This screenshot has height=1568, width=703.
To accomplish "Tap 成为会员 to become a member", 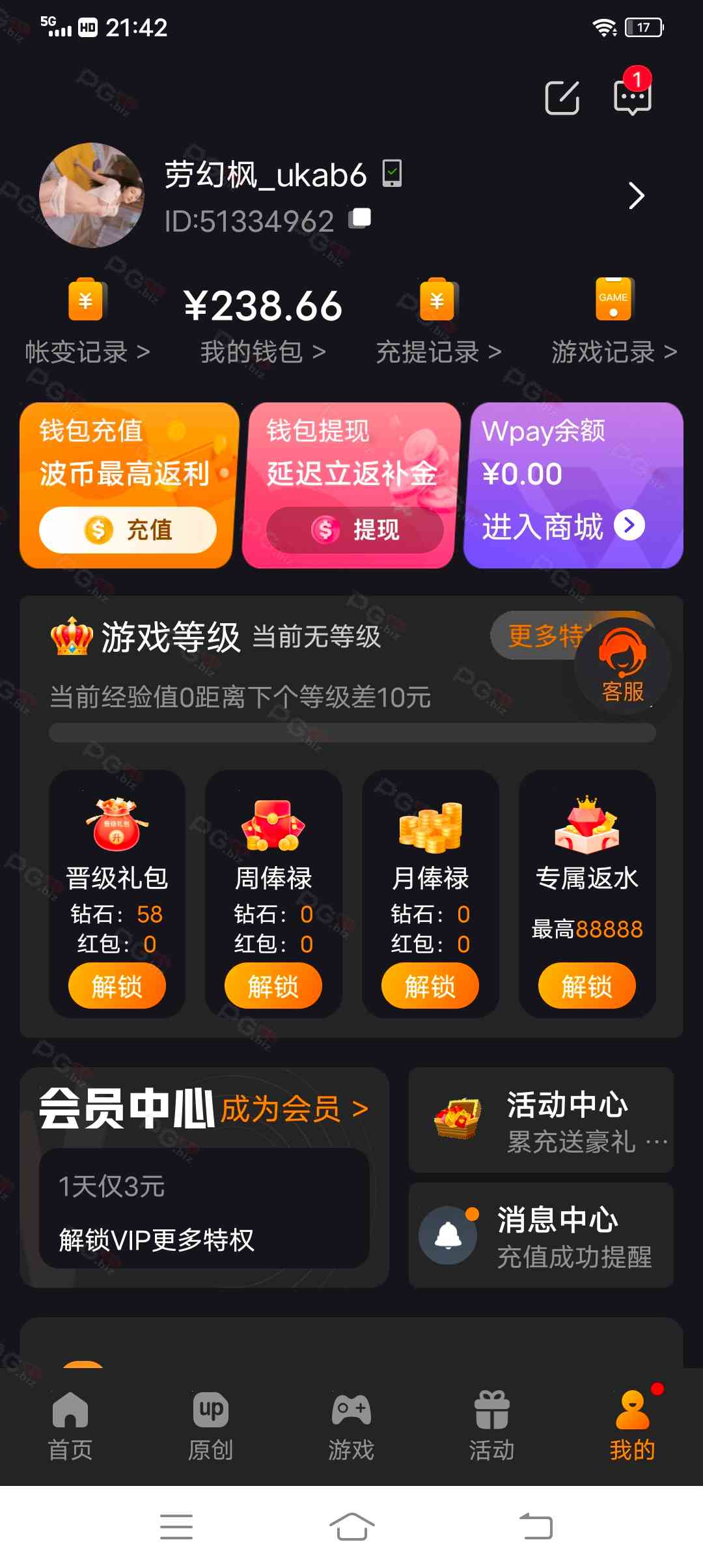I will (294, 1108).
